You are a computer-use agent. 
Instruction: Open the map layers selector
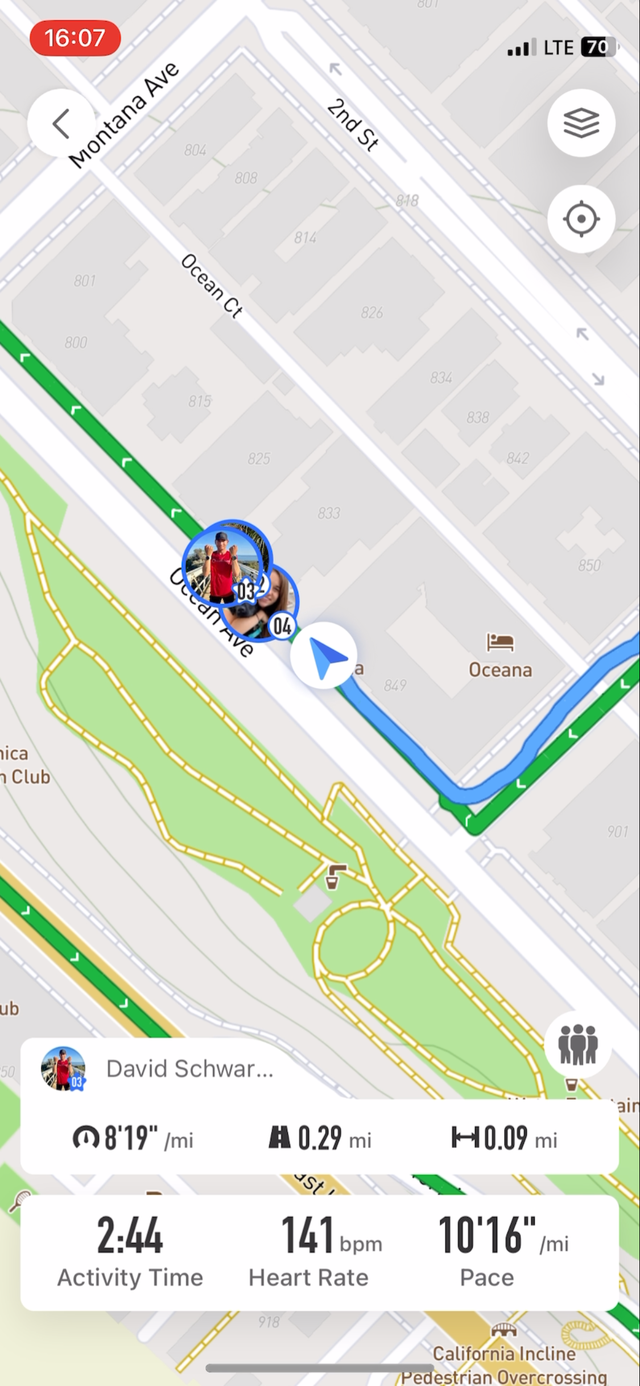click(581, 123)
